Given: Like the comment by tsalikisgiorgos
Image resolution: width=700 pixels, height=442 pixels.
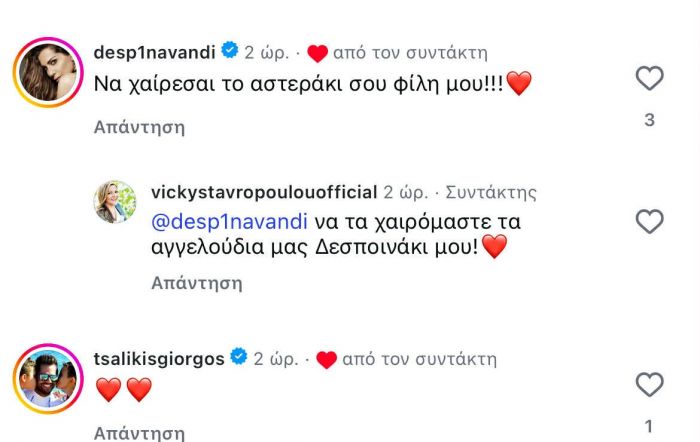Looking at the screenshot, I should click(650, 384).
